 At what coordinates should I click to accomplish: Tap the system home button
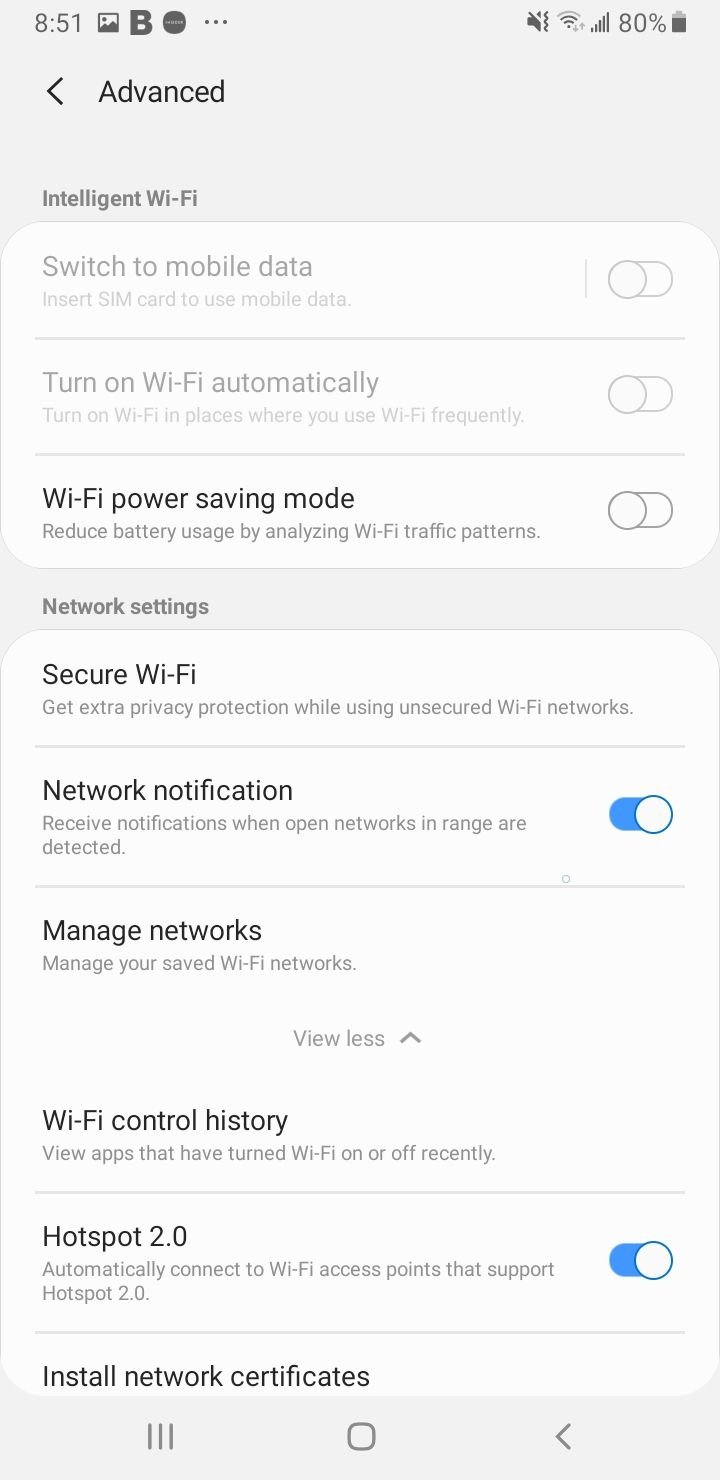coord(361,1437)
